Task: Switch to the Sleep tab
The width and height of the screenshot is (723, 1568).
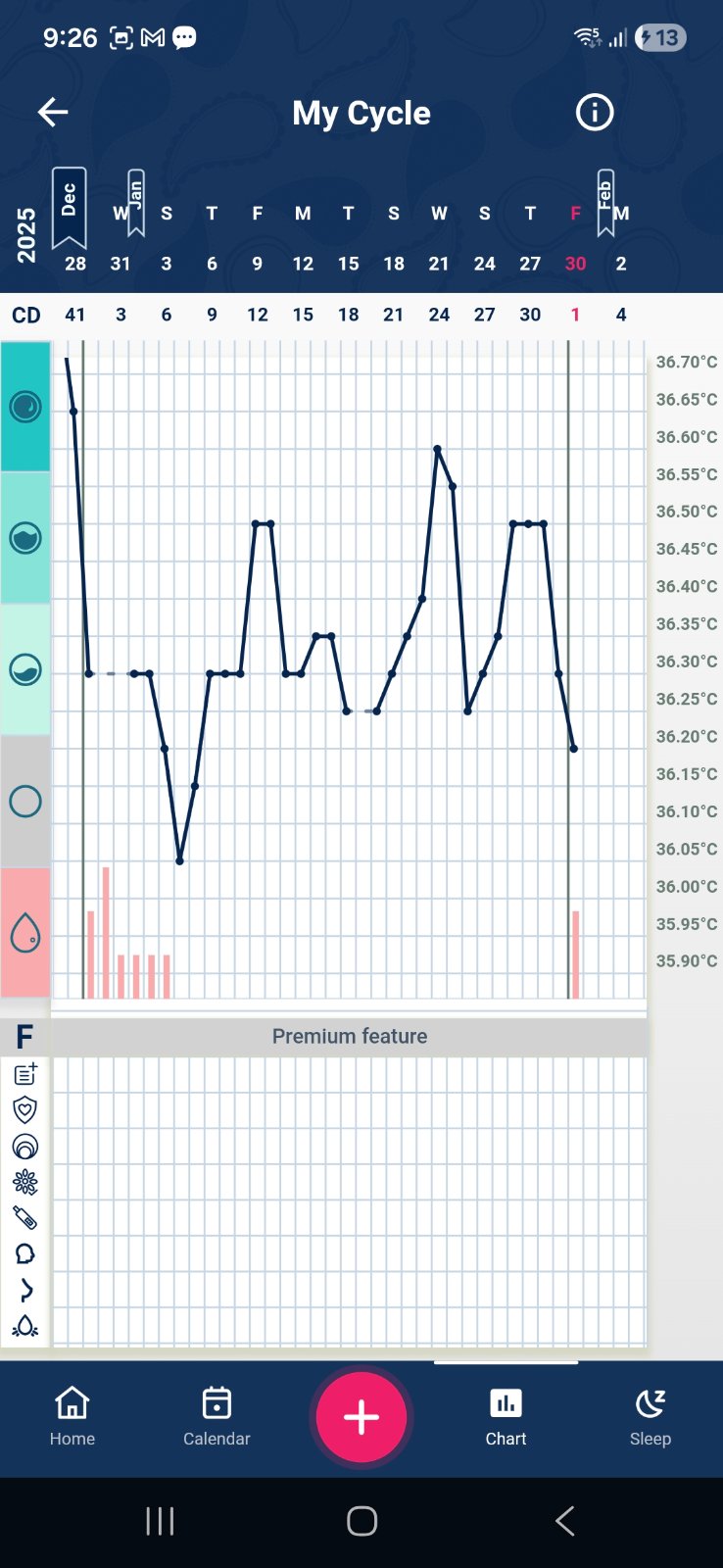Action: (x=650, y=1416)
